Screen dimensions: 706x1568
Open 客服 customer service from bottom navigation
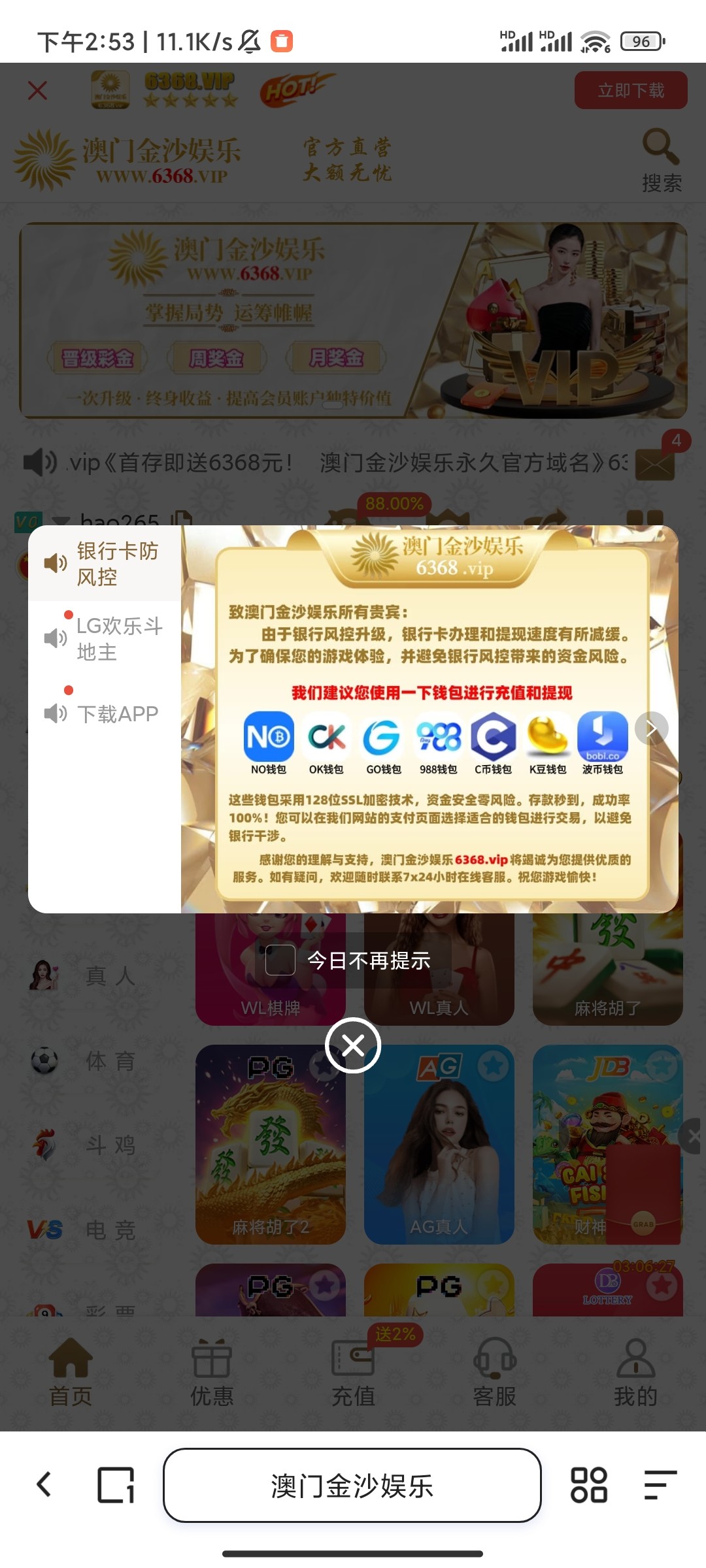(495, 1365)
